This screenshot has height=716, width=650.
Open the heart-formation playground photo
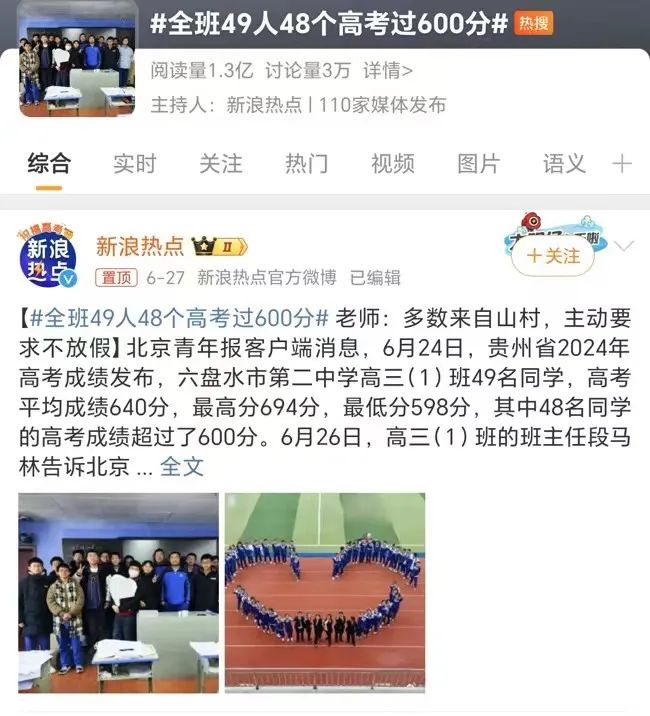click(324, 591)
